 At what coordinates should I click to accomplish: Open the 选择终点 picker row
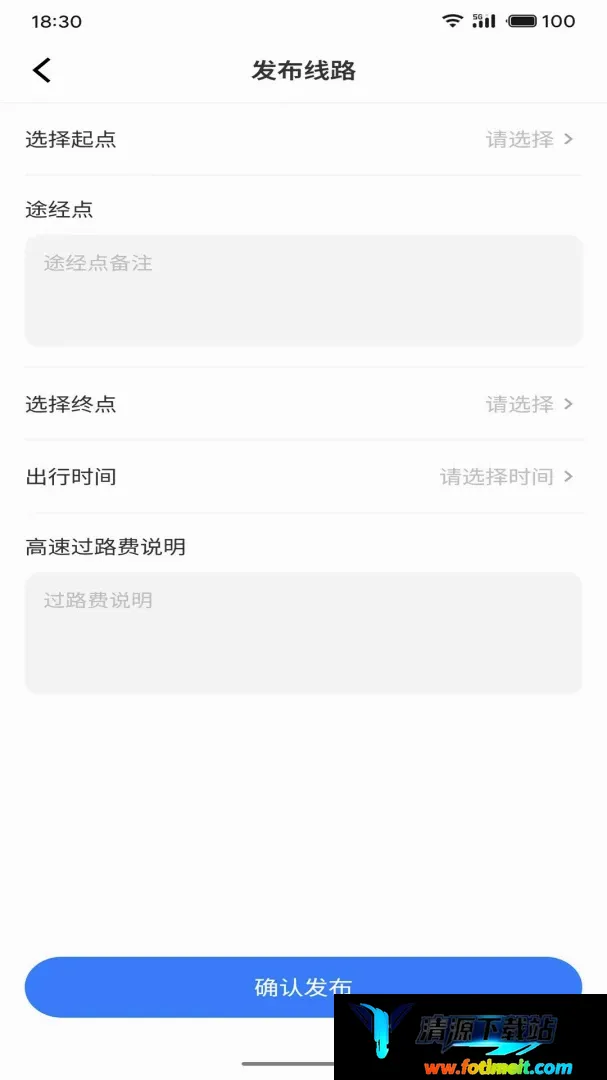[303, 404]
